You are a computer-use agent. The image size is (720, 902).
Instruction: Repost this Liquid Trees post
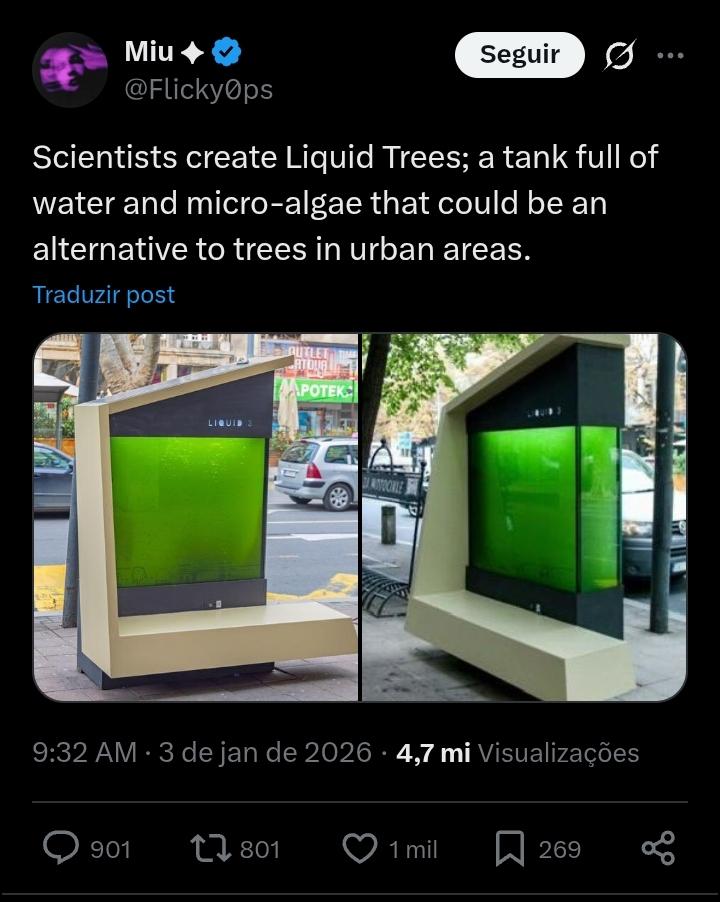[x=208, y=849]
